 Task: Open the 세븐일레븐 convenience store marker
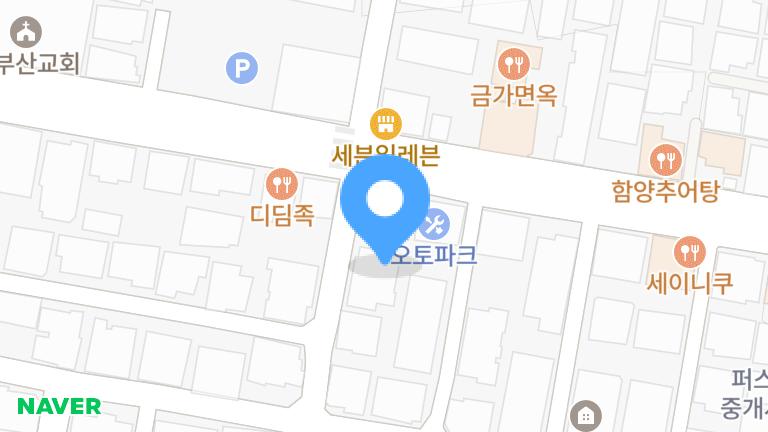coord(385,125)
